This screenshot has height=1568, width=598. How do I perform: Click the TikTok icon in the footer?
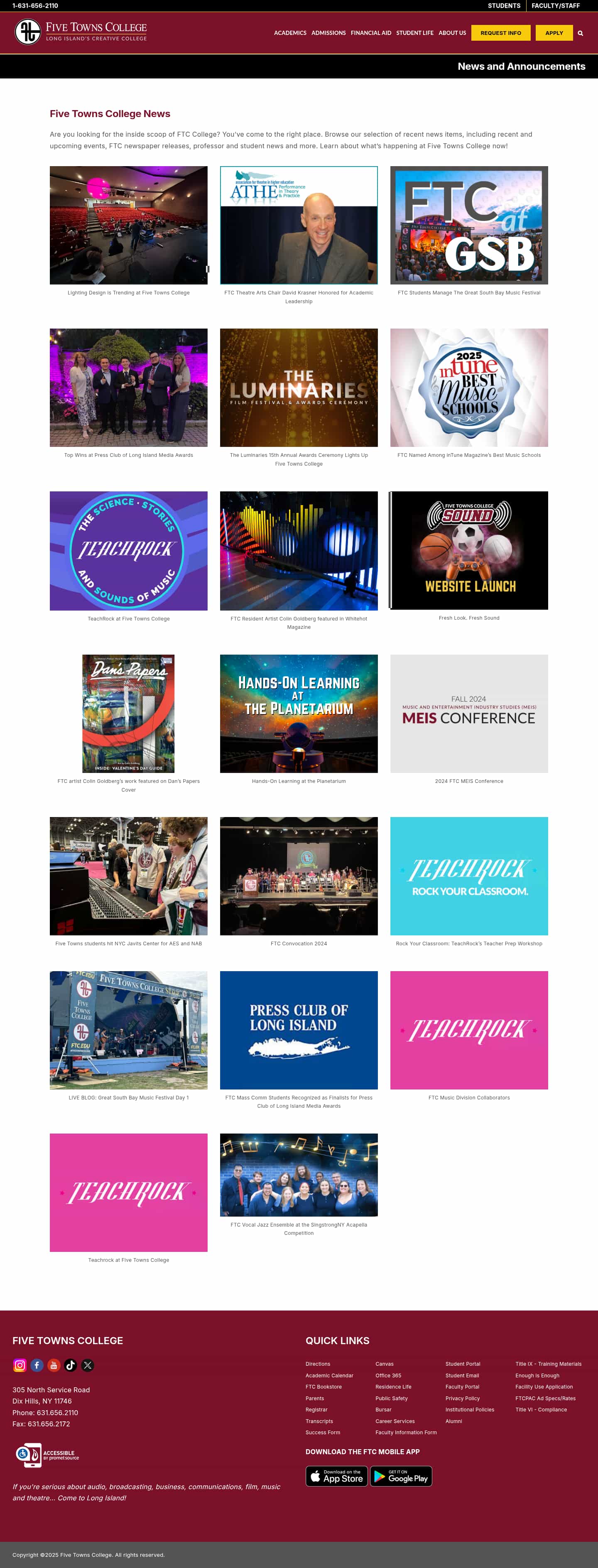pos(71,1365)
